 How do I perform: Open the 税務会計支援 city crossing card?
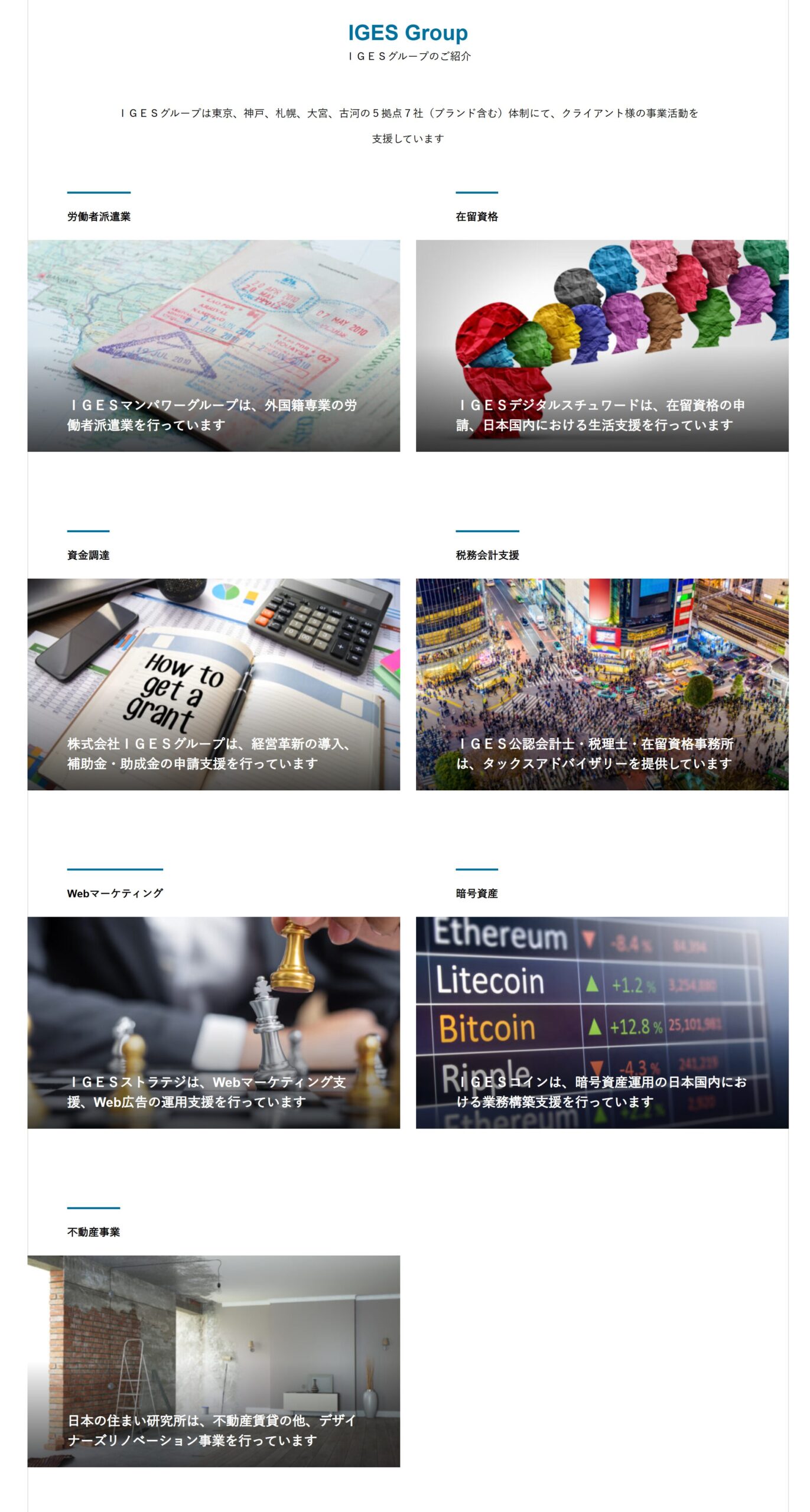[x=602, y=684]
